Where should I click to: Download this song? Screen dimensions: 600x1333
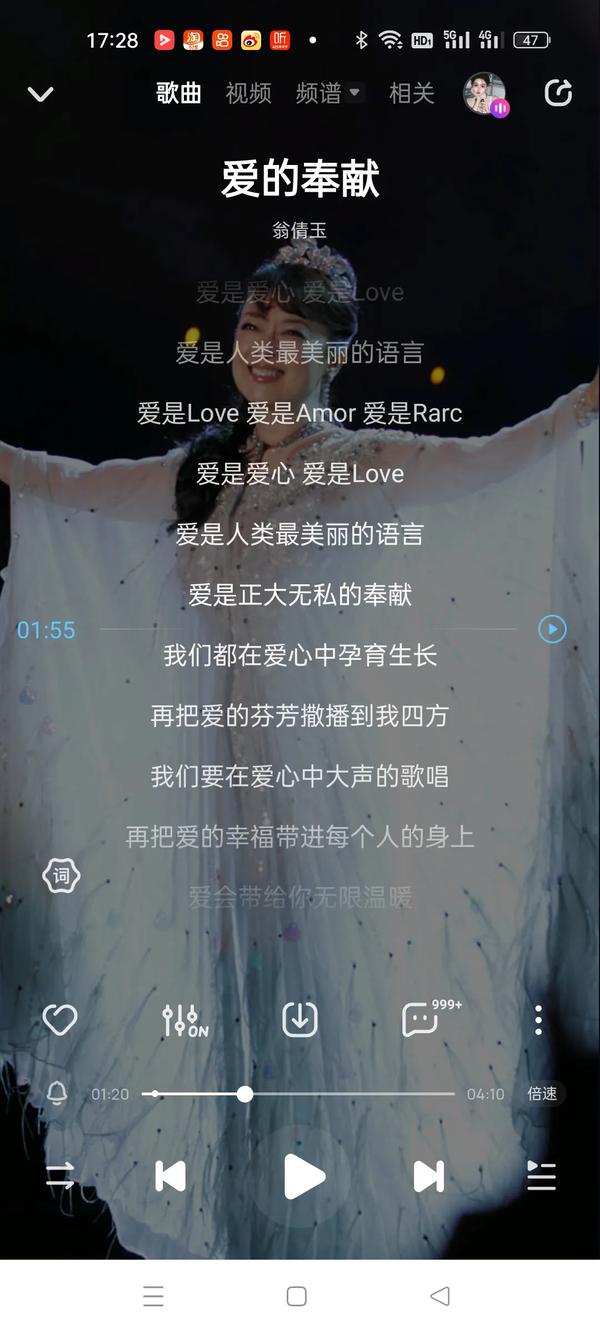coord(300,1020)
